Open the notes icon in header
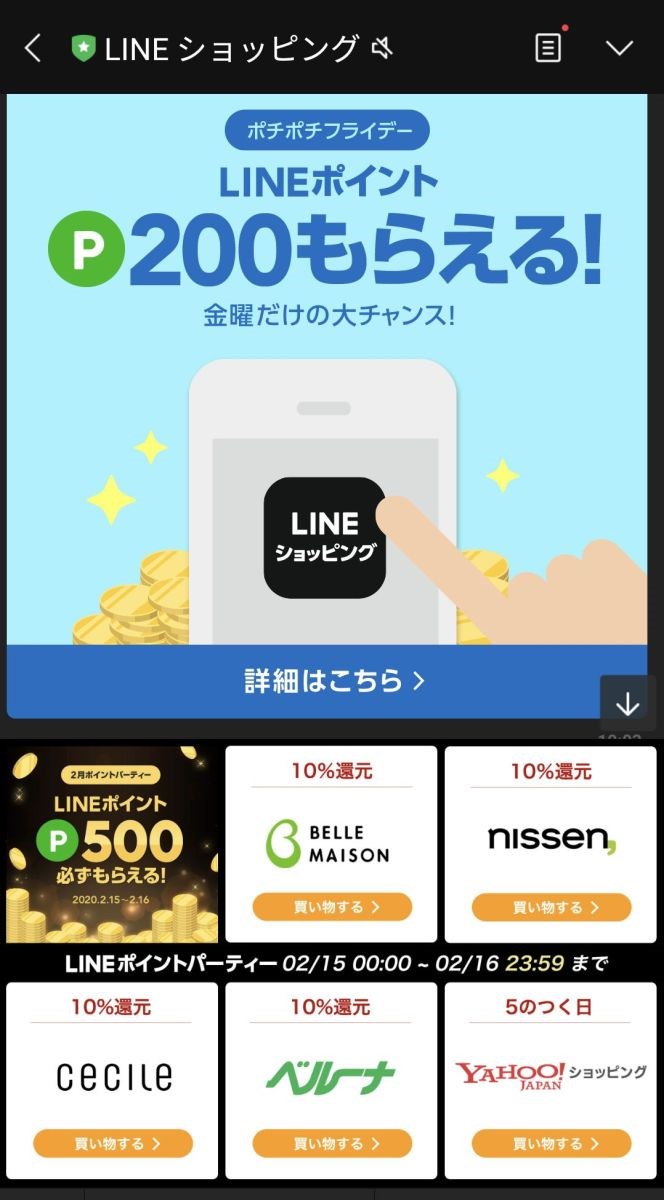Viewport: 664px width, 1200px height. [548, 47]
